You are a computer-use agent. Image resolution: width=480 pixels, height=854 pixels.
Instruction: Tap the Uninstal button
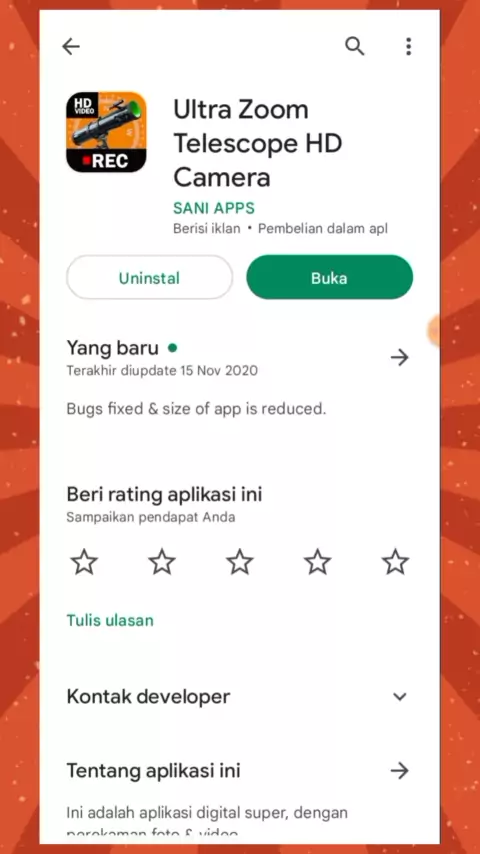point(149,278)
